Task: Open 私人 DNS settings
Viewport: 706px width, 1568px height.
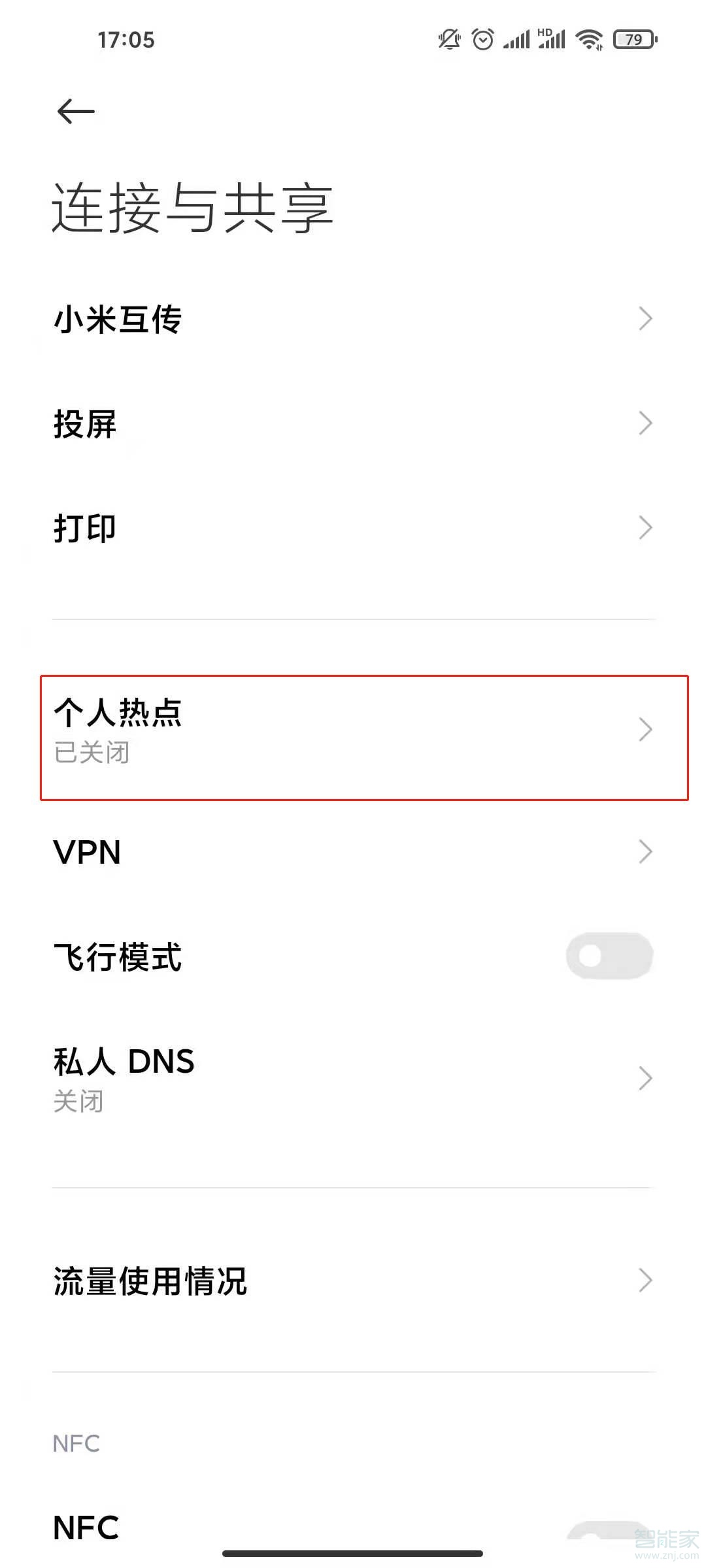Action: 353,1079
